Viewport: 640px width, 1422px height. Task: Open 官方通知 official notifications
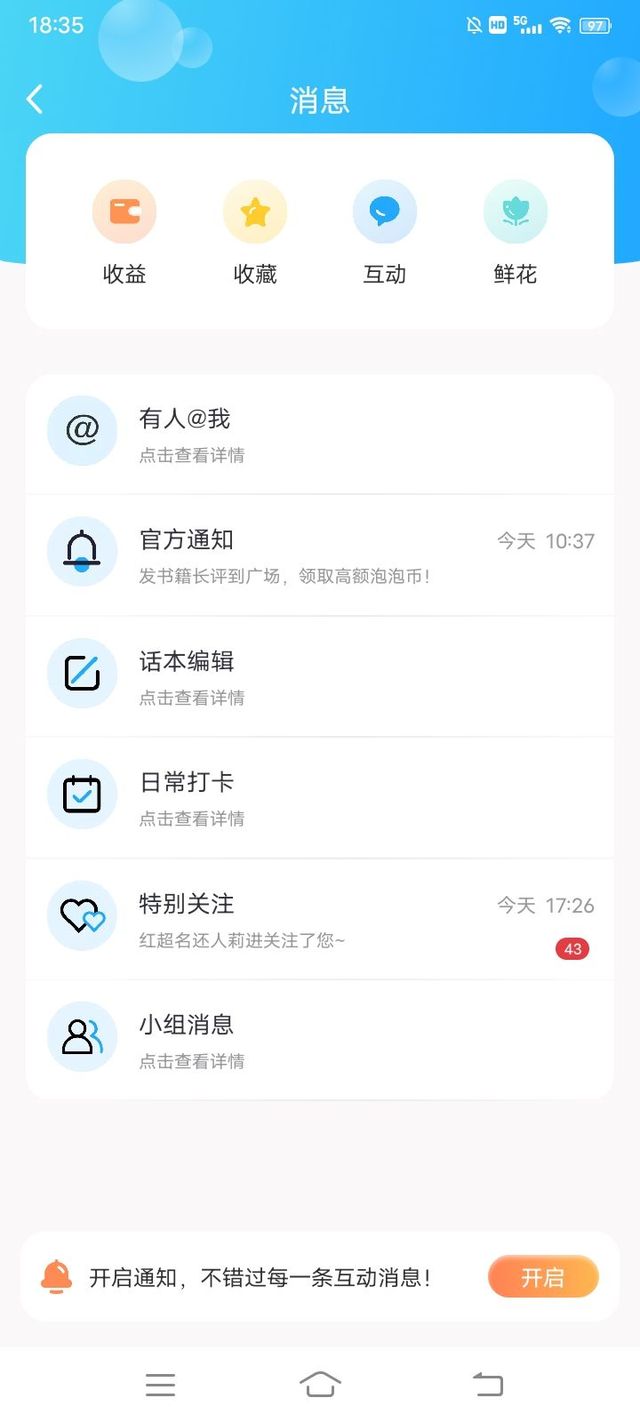coord(320,555)
